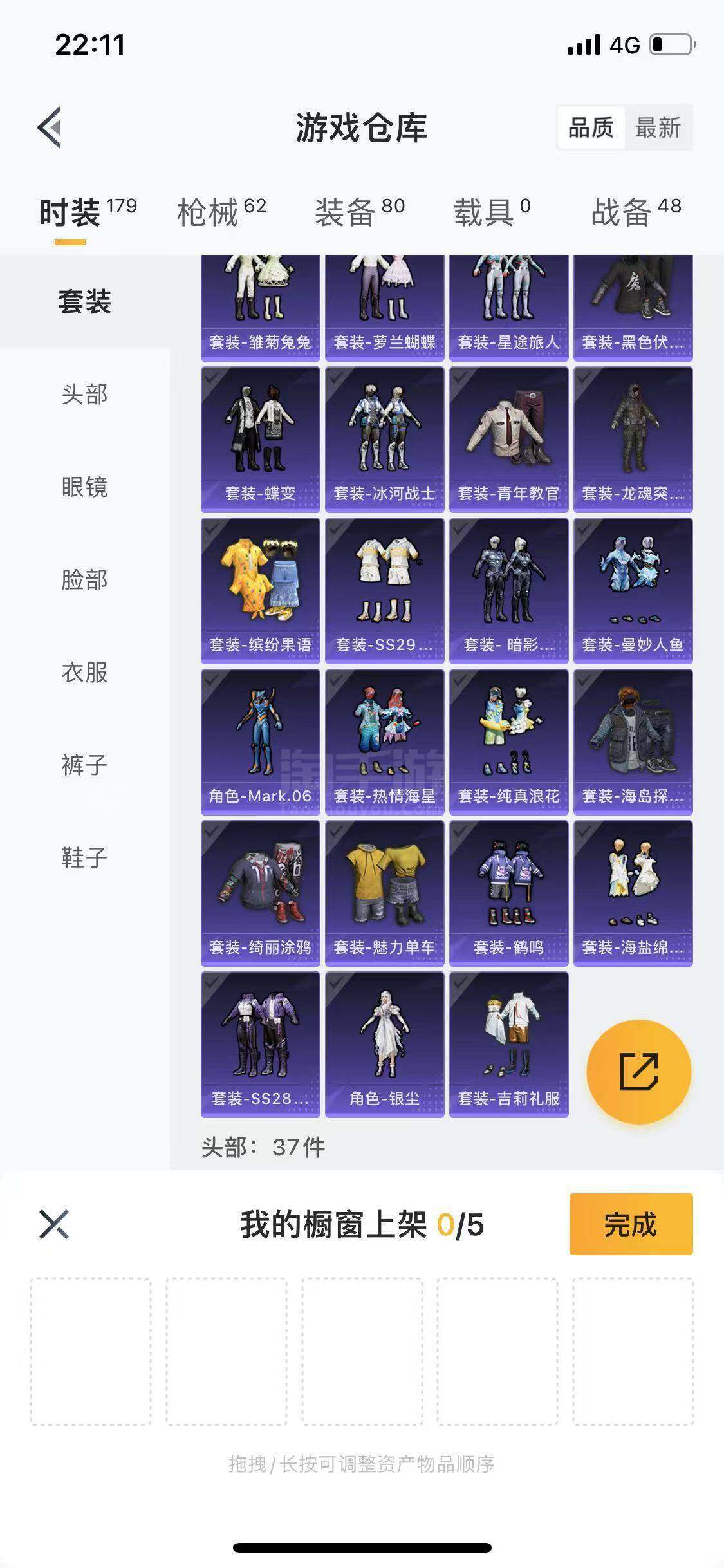Select the 套装-青年教官 outfit

pyautogui.click(x=508, y=440)
